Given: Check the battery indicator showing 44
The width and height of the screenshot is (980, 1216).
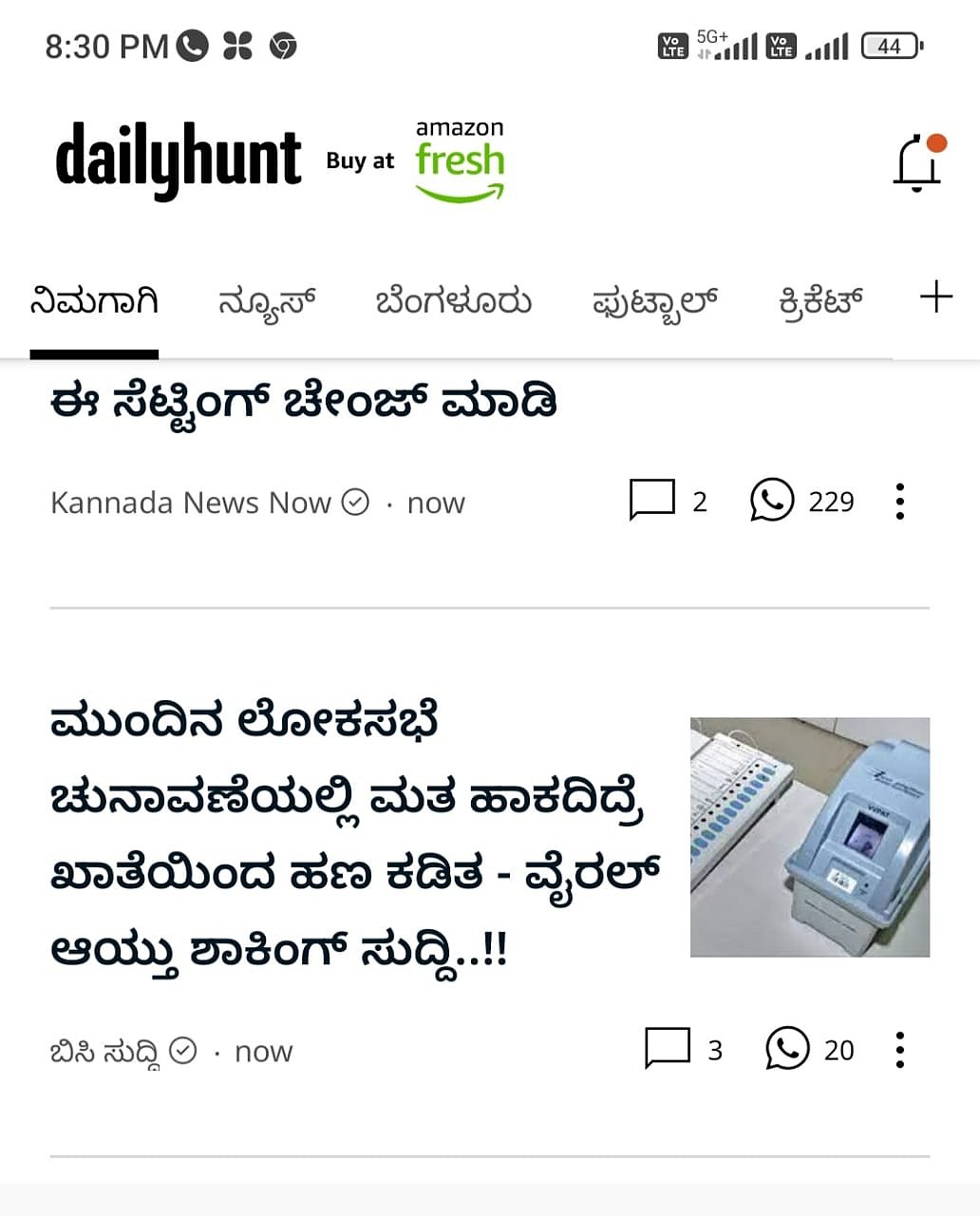Looking at the screenshot, I should pyautogui.click(x=891, y=45).
